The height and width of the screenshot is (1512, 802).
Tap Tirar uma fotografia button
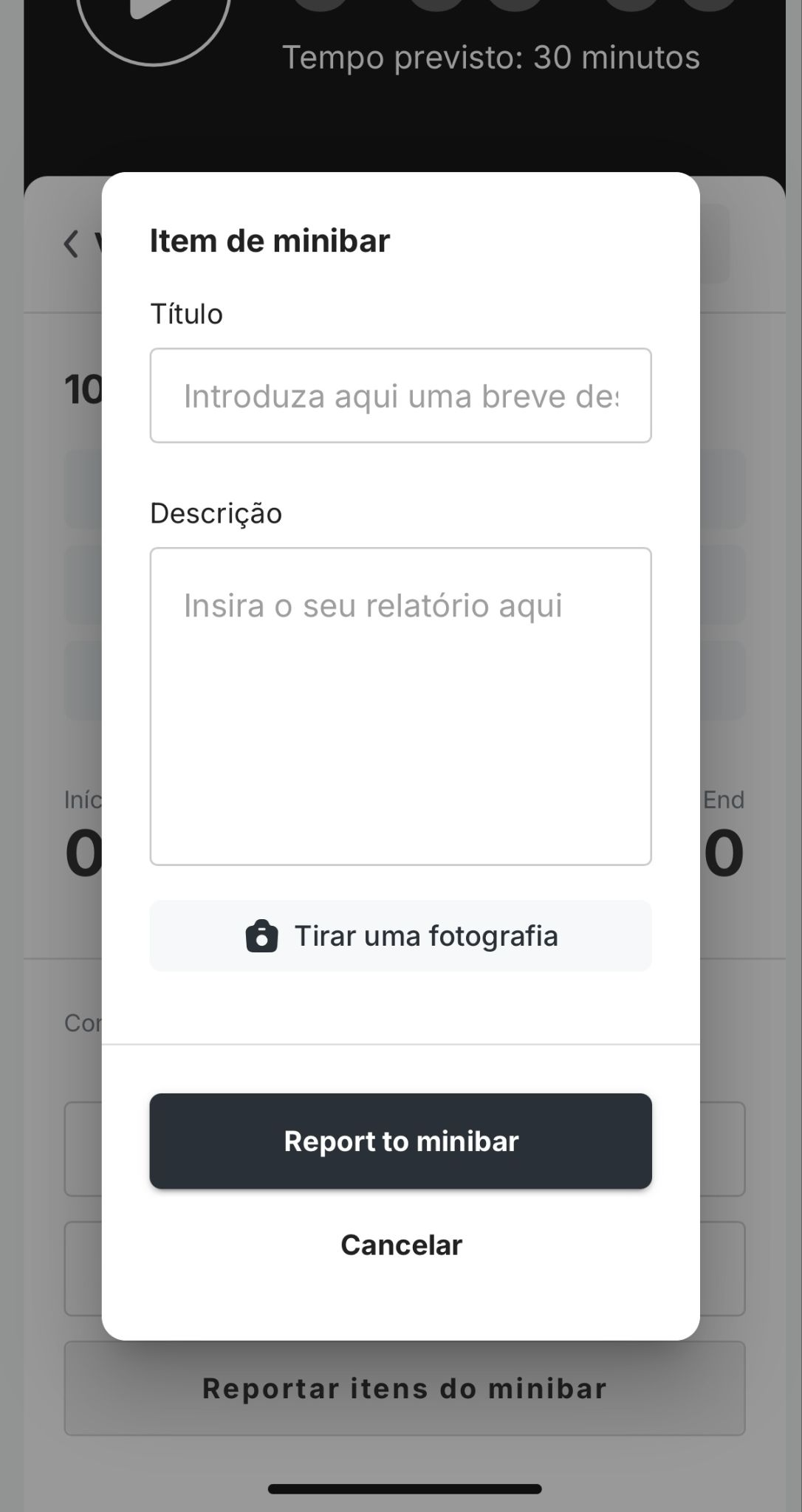click(400, 935)
